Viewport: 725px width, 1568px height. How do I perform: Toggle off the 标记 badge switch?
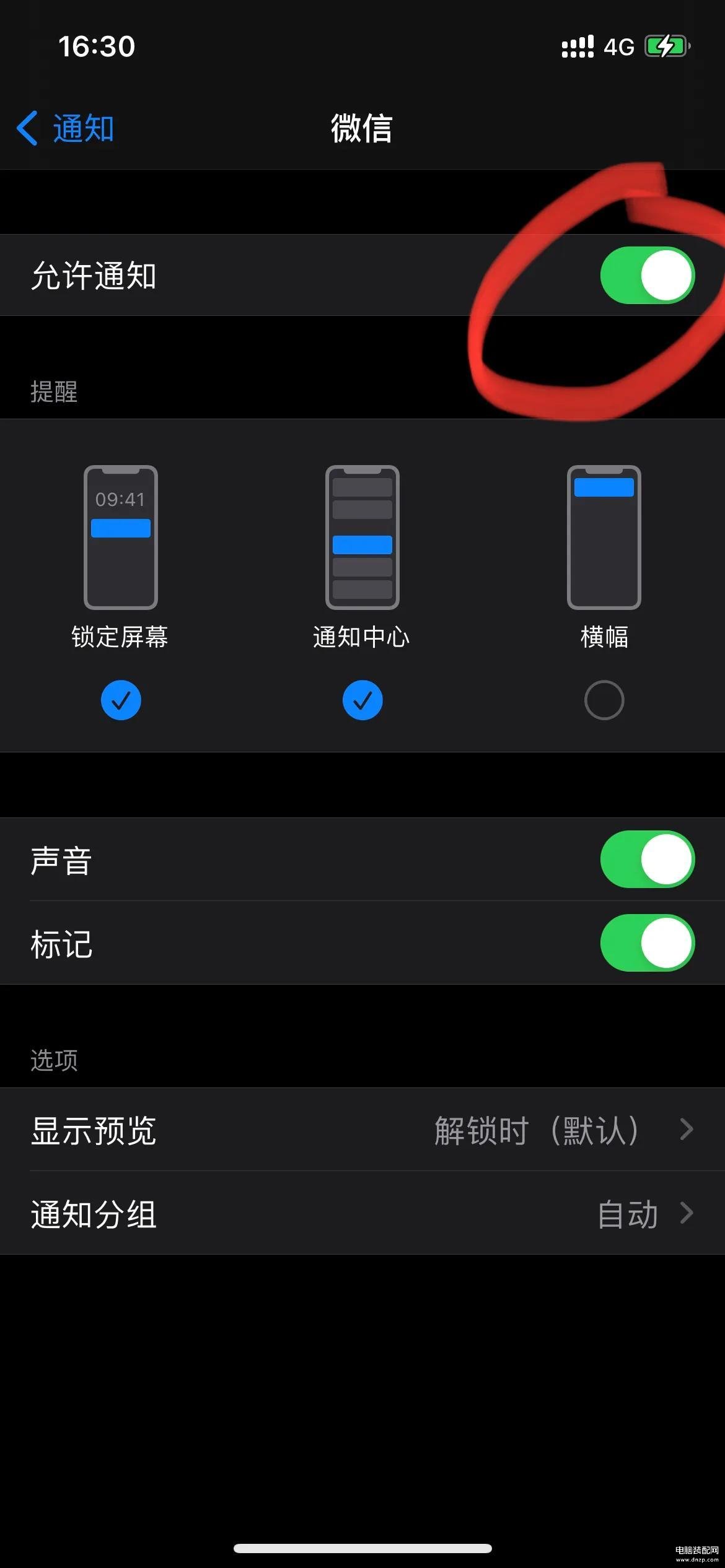[x=647, y=943]
